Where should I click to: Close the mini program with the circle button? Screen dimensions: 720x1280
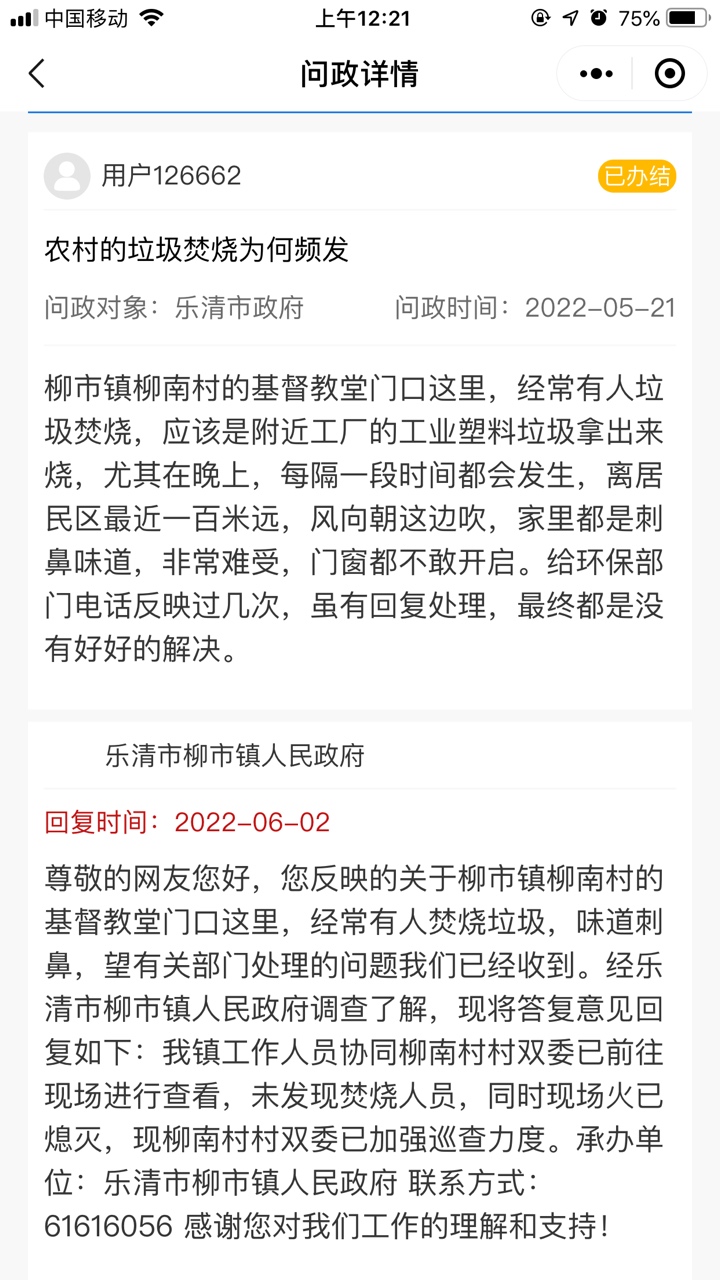pyautogui.click(x=669, y=74)
